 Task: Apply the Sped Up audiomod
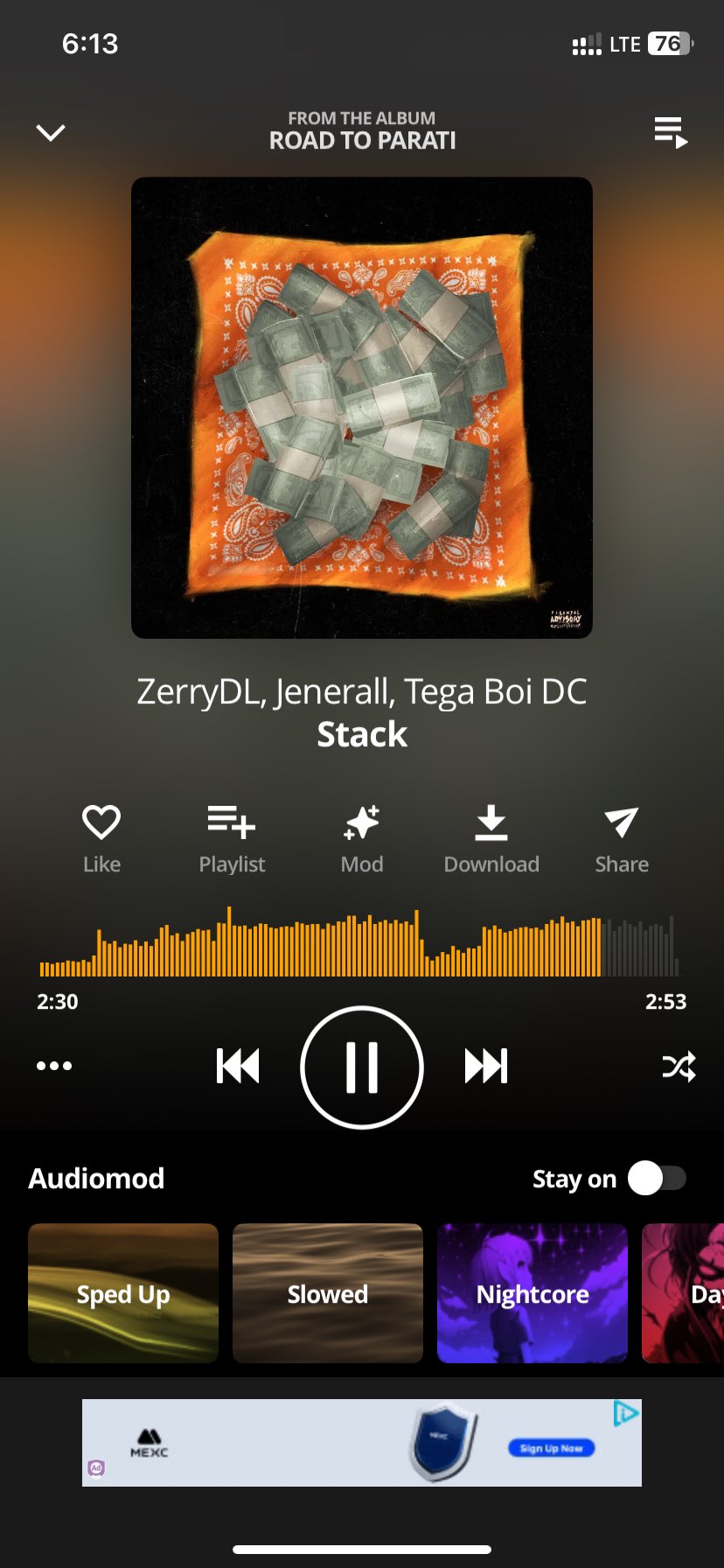pyautogui.click(x=123, y=1293)
